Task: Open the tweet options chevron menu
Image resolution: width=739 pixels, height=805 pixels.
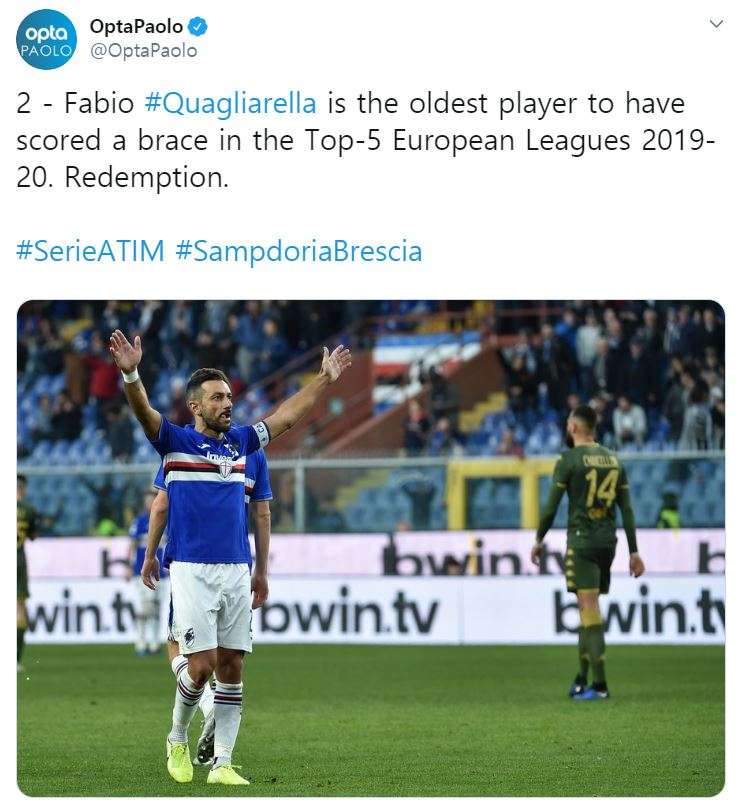Action: coord(715,24)
